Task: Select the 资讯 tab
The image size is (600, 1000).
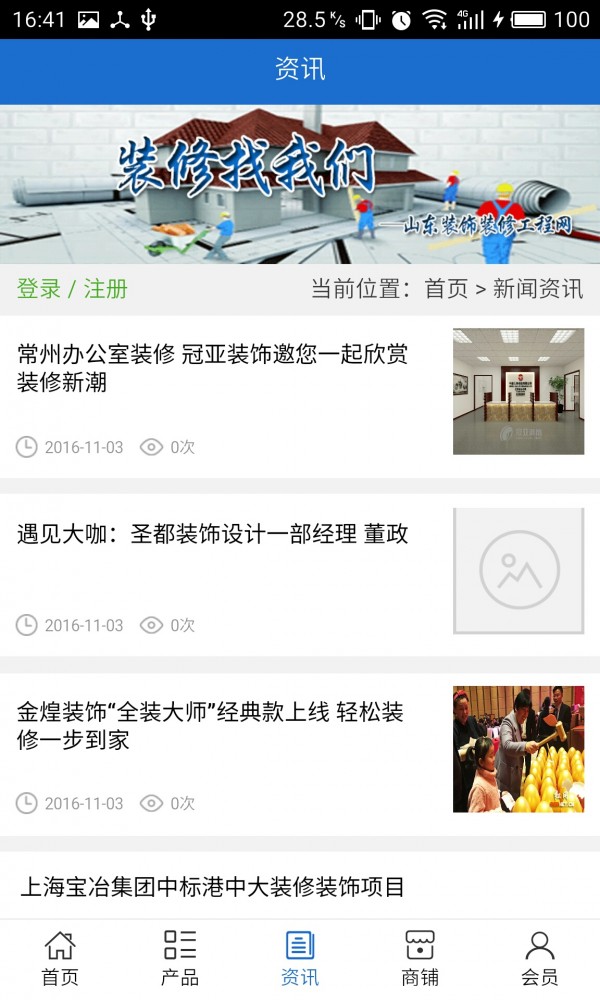Action: coord(300,958)
